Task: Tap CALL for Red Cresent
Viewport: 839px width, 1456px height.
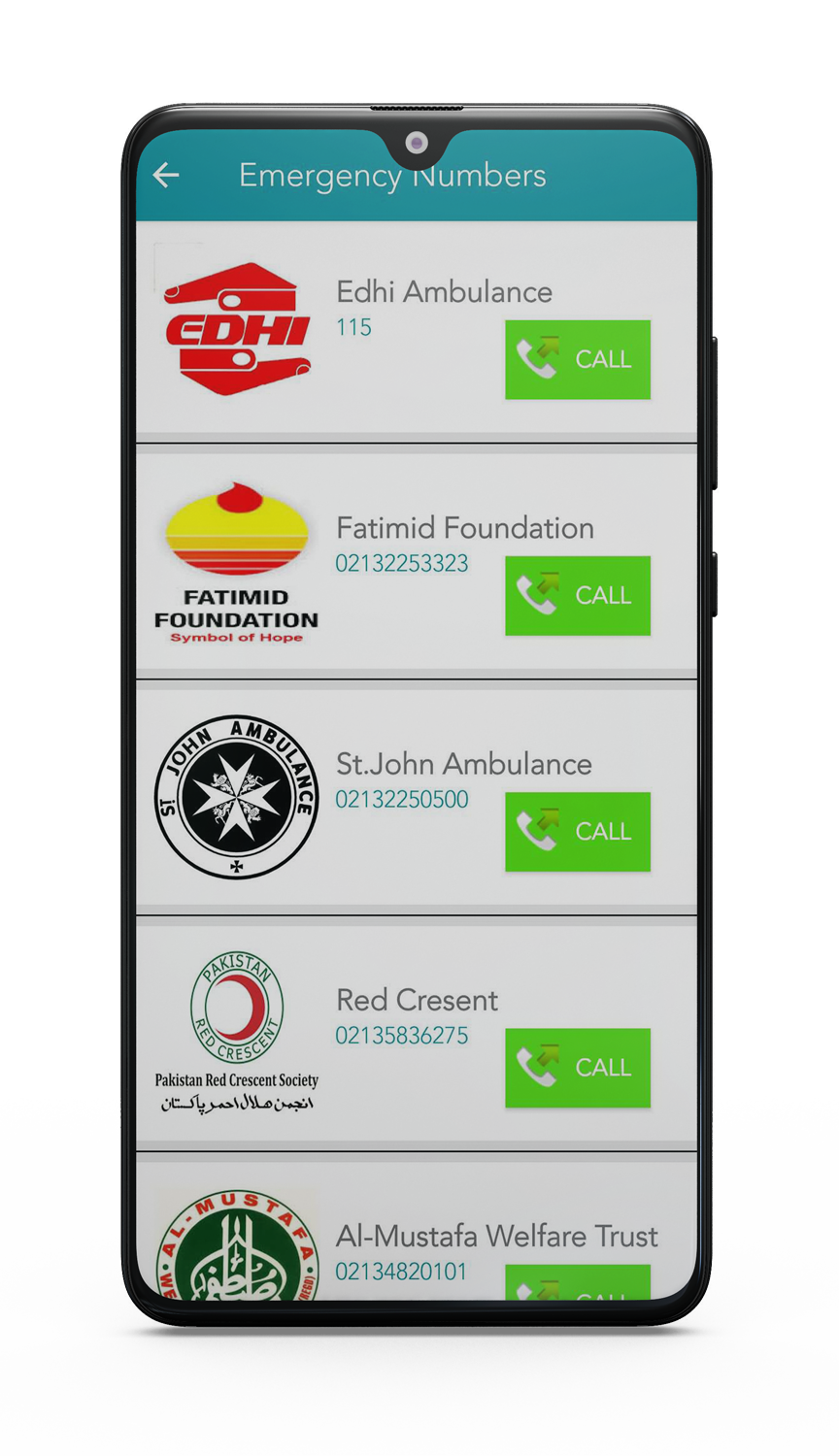Action: [577, 1067]
